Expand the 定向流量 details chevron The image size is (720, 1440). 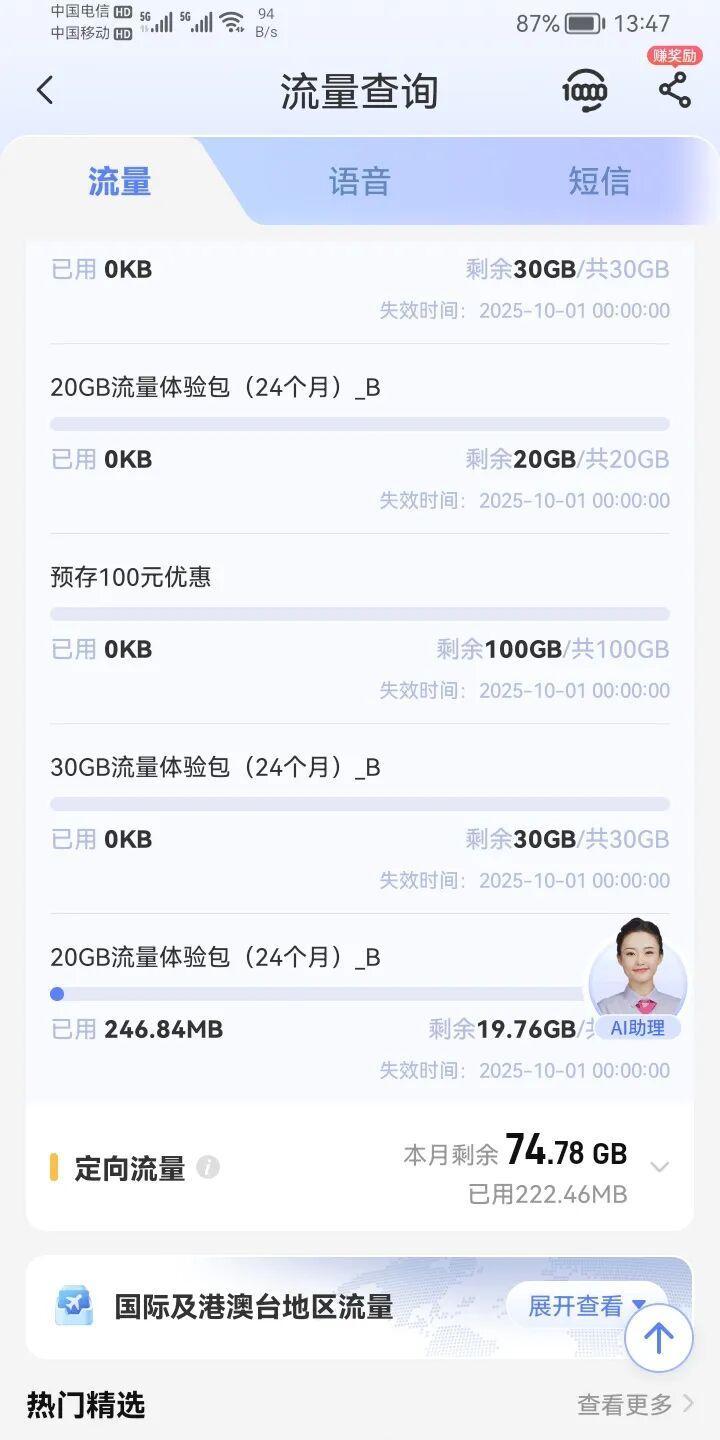[x=660, y=1167]
